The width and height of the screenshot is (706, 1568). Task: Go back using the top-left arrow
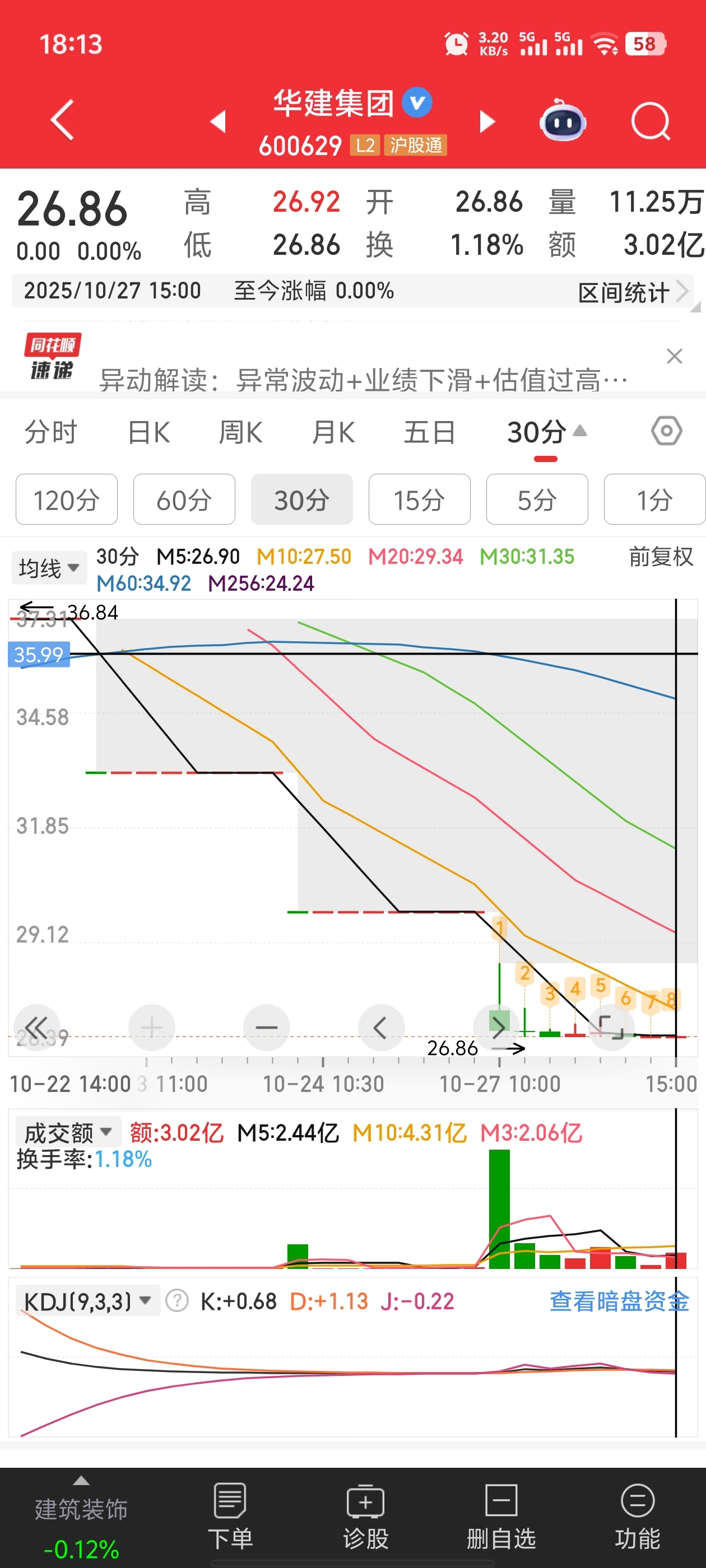62,120
